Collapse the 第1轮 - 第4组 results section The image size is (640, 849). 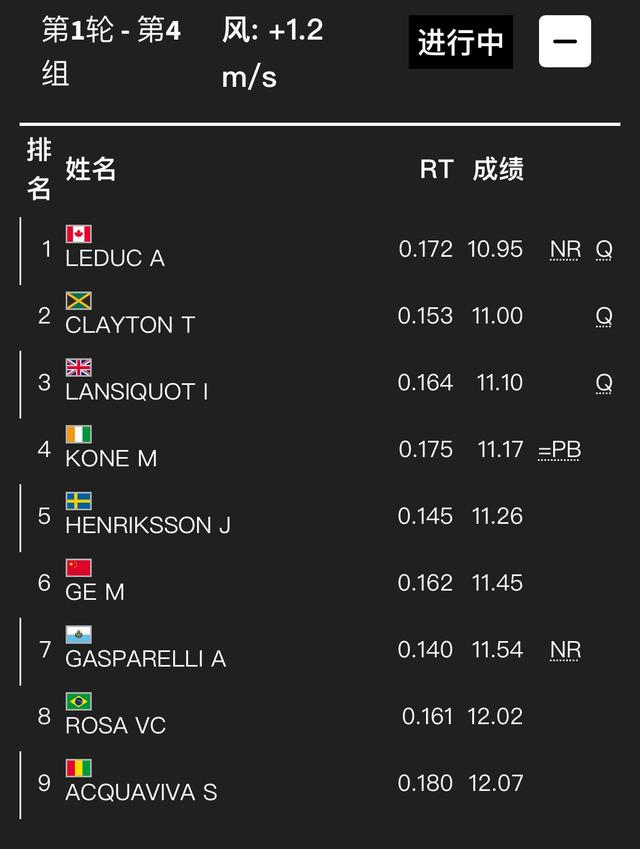(x=564, y=42)
